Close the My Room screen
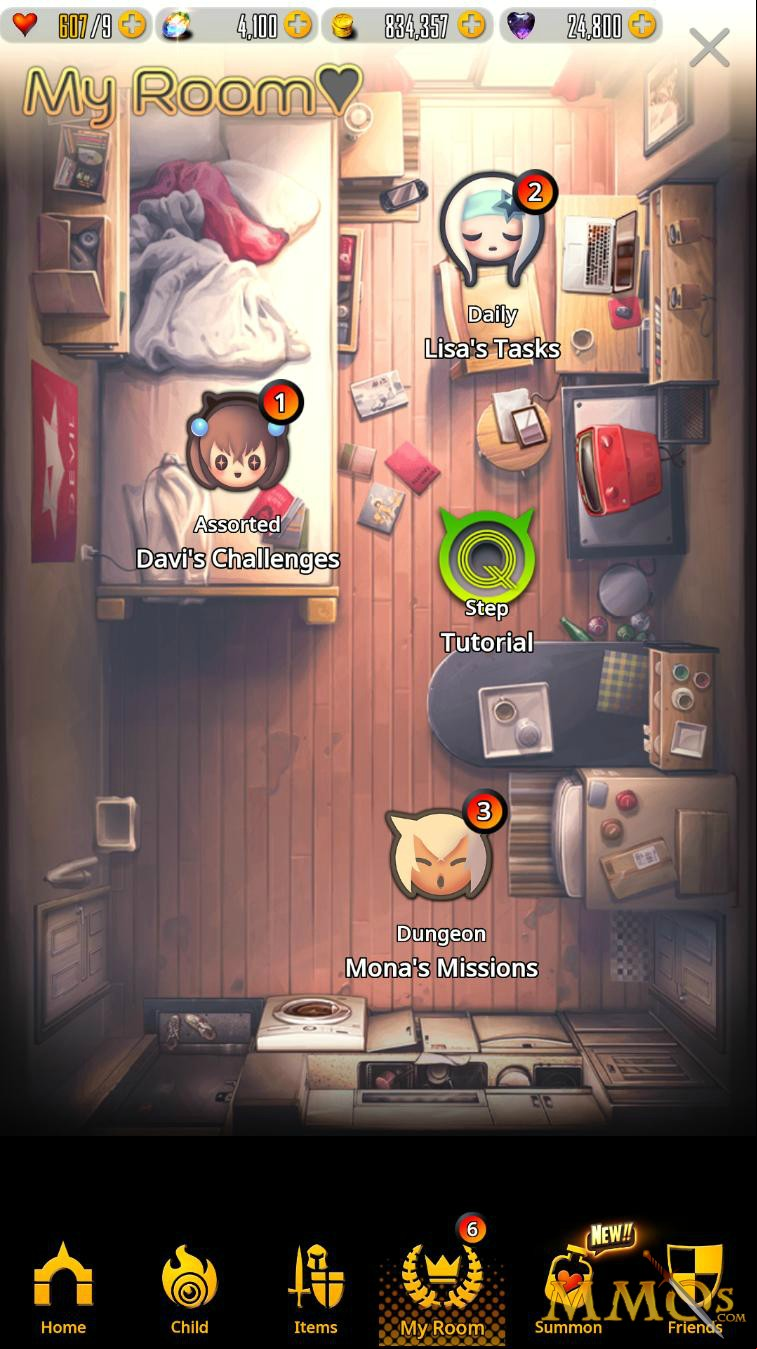The width and height of the screenshot is (757, 1349). tap(709, 47)
